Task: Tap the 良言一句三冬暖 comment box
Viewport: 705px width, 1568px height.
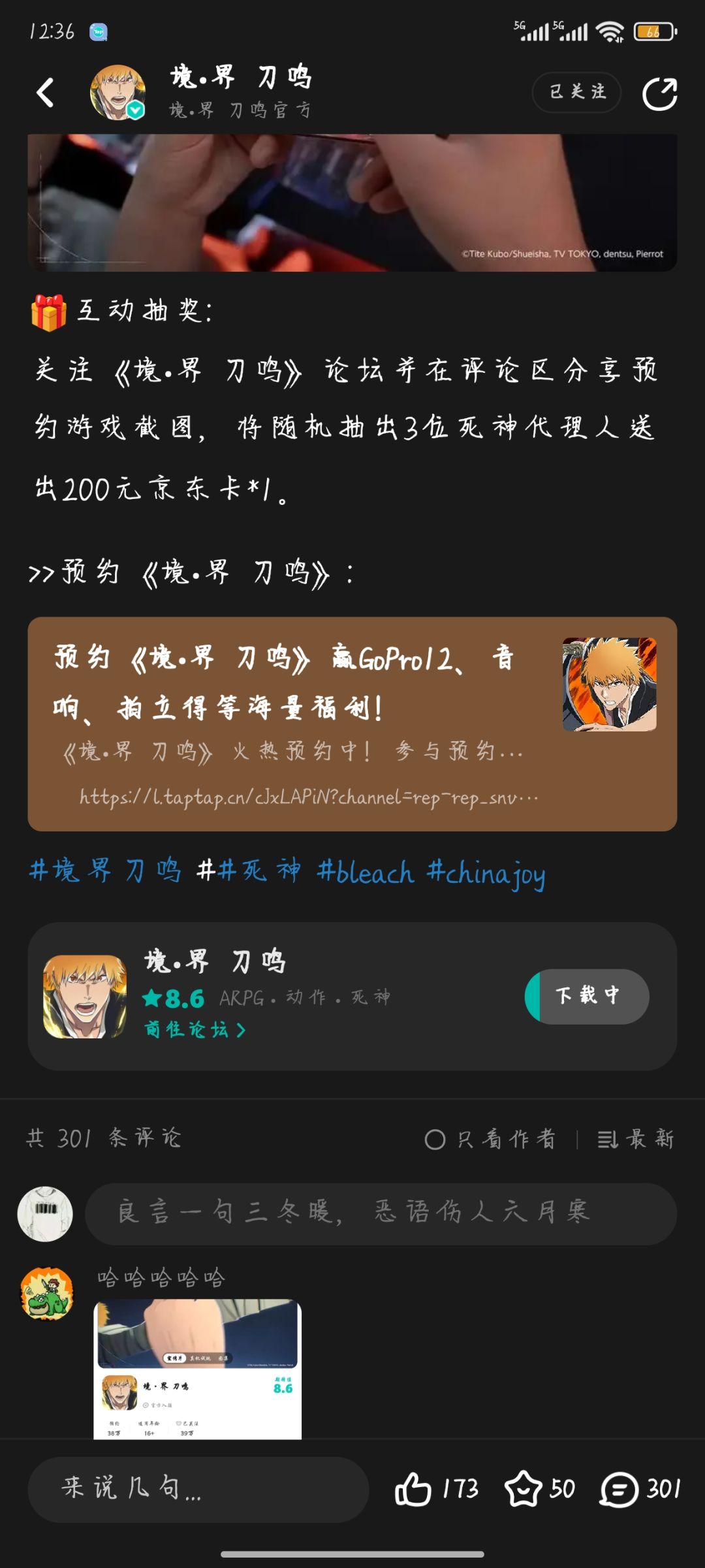Action: pos(381,1213)
